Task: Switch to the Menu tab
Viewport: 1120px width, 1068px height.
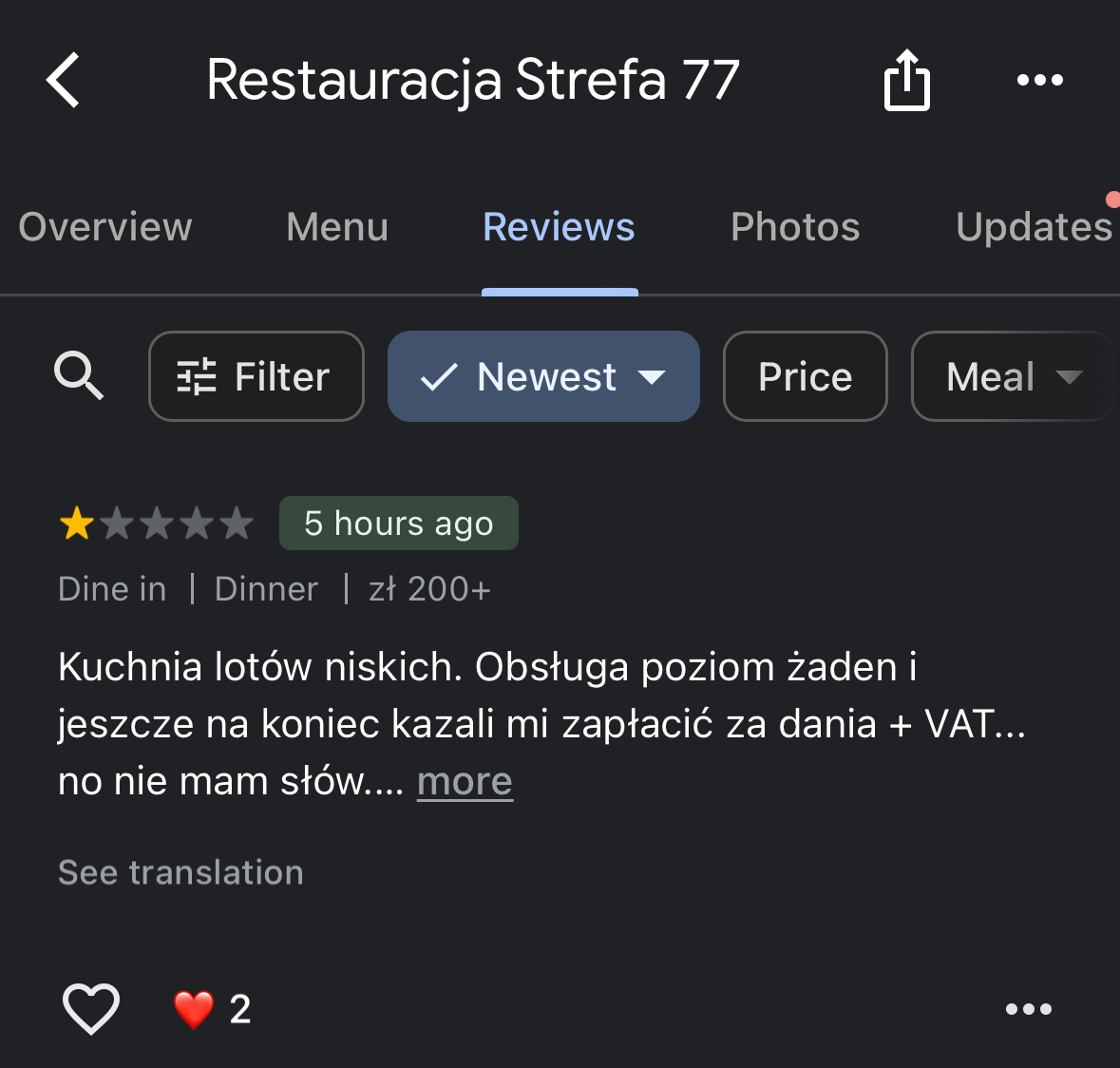Action: click(337, 227)
